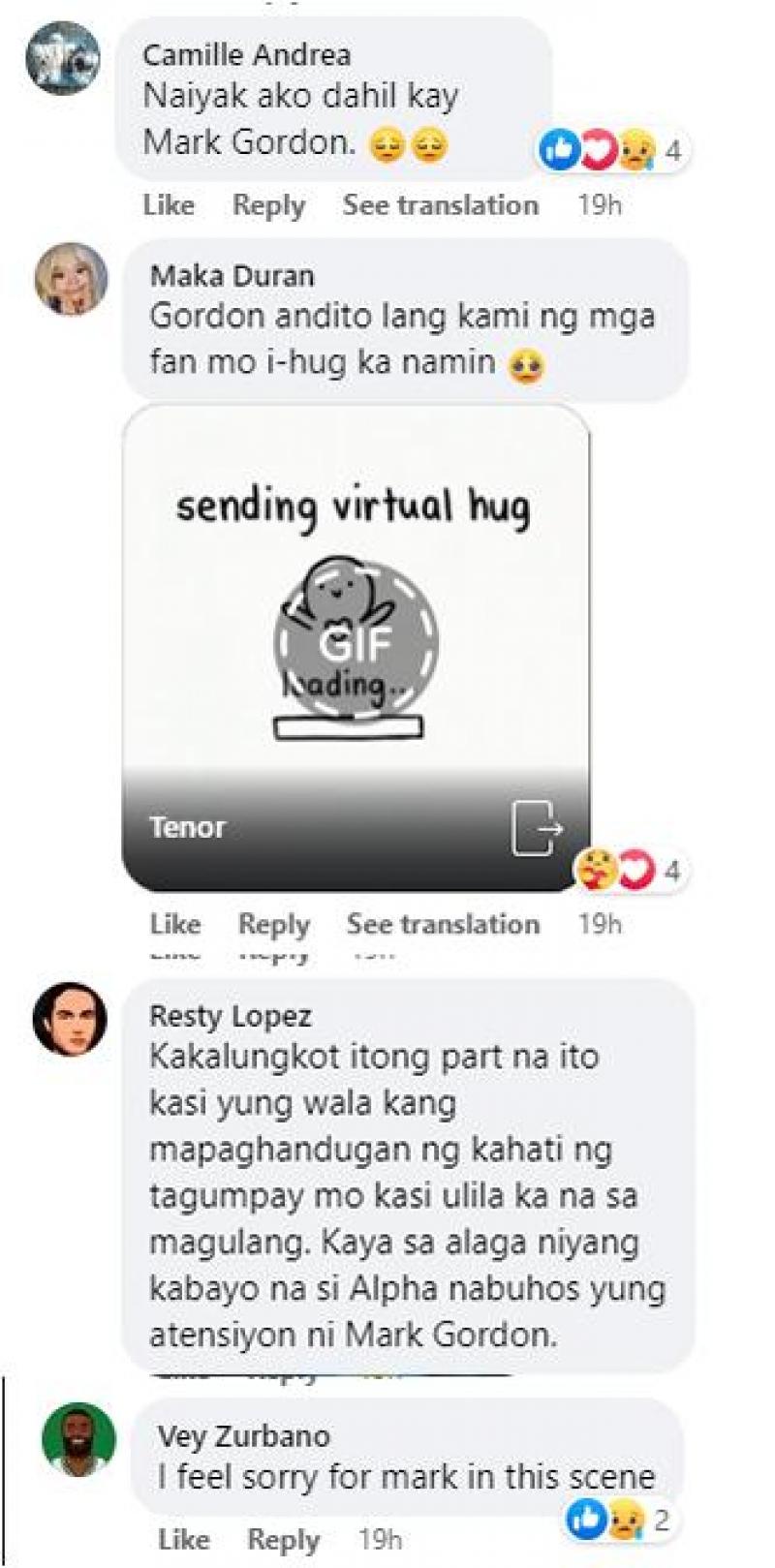Open Camille Andrea's profile picture
775x1568 pixels.
(x=63, y=58)
